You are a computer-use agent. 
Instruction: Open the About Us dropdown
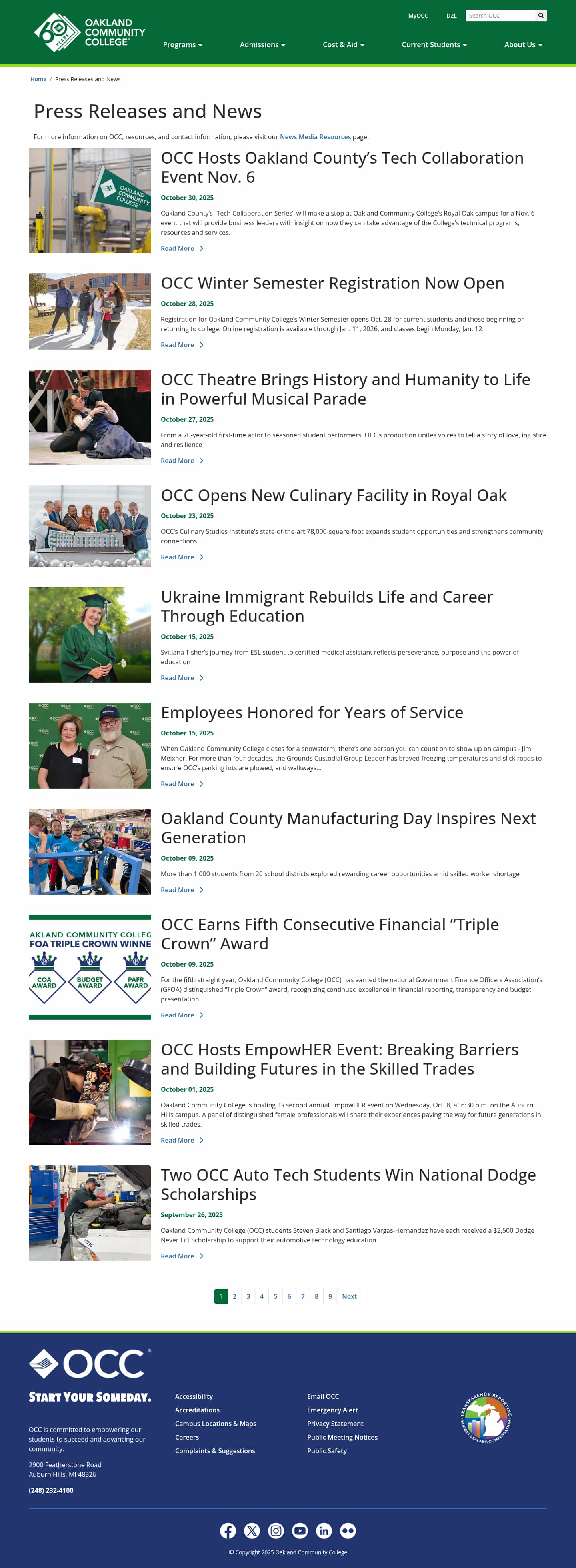coord(522,44)
